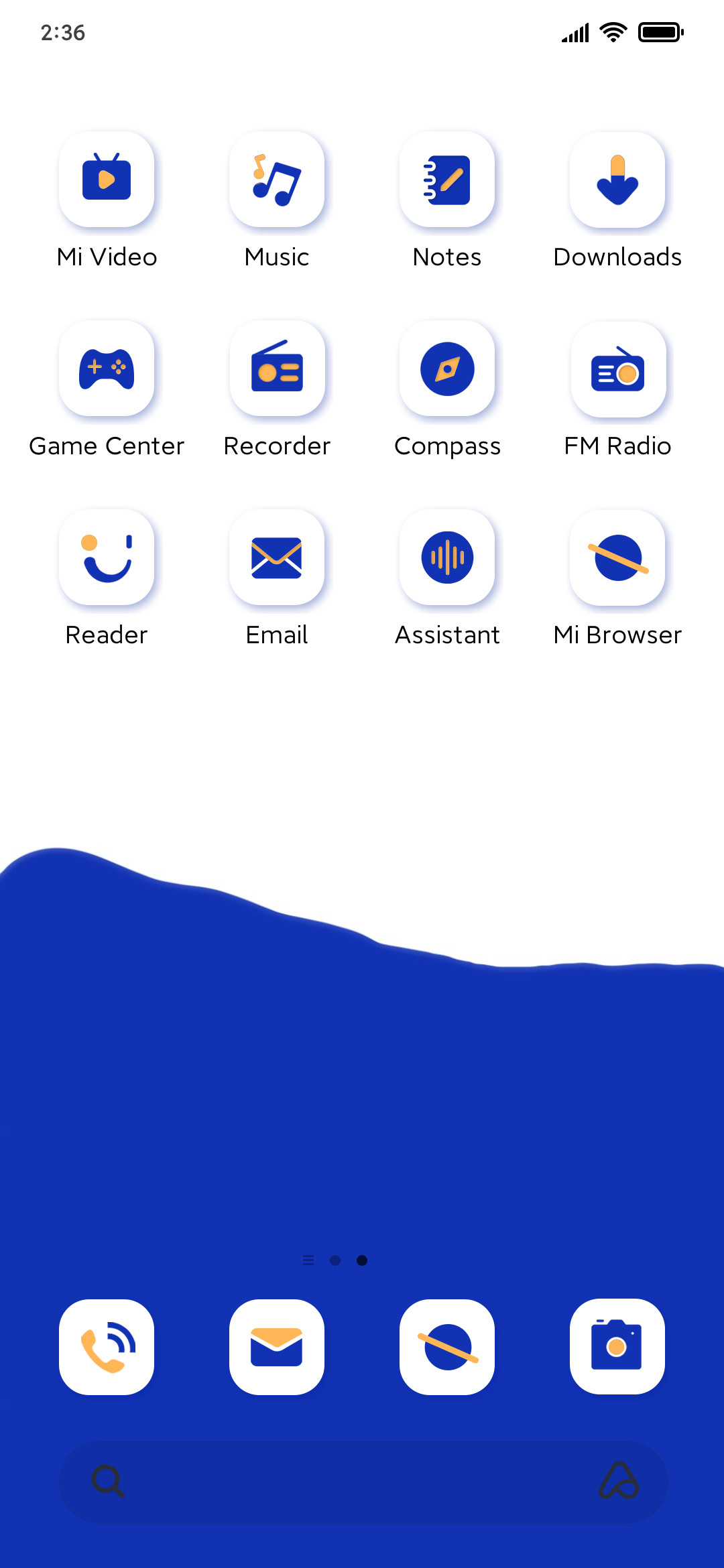This screenshot has height=1568, width=724.
Task: Launch the browser from the dock
Action: click(x=447, y=1347)
